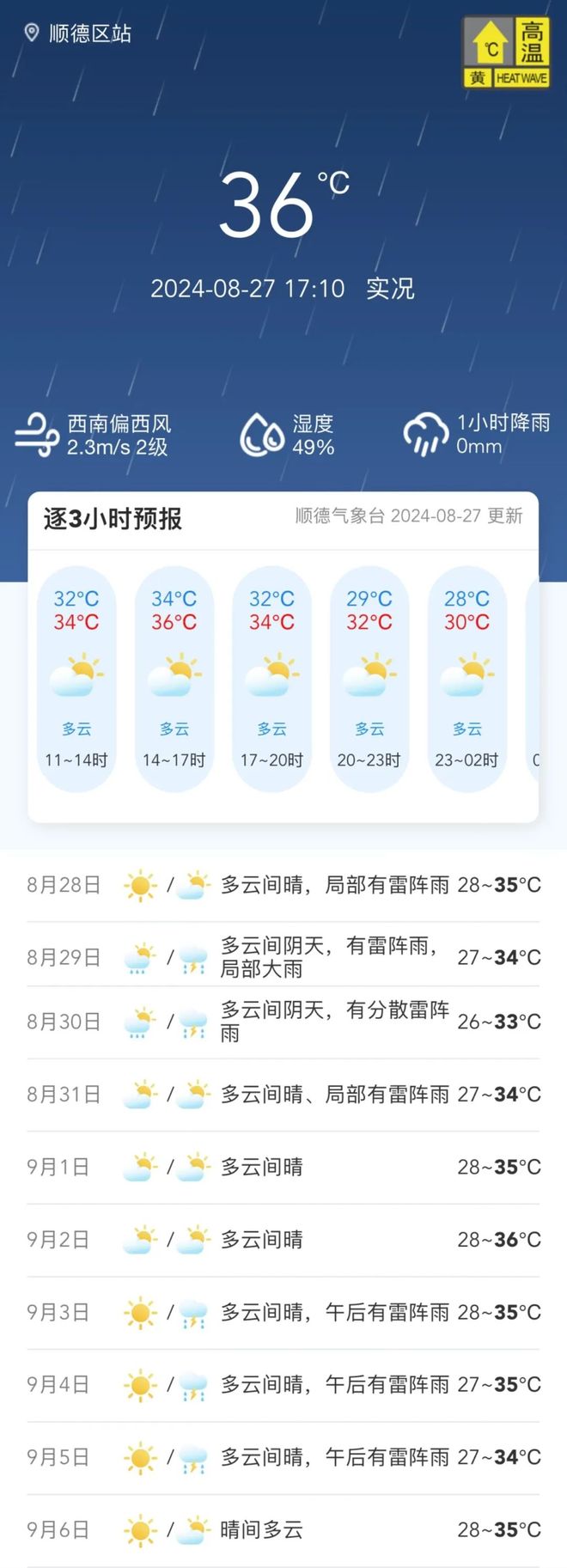Open the yellow 高温 heat wave warning
Image resolution: width=567 pixels, height=1568 pixels.
tap(506, 52)
